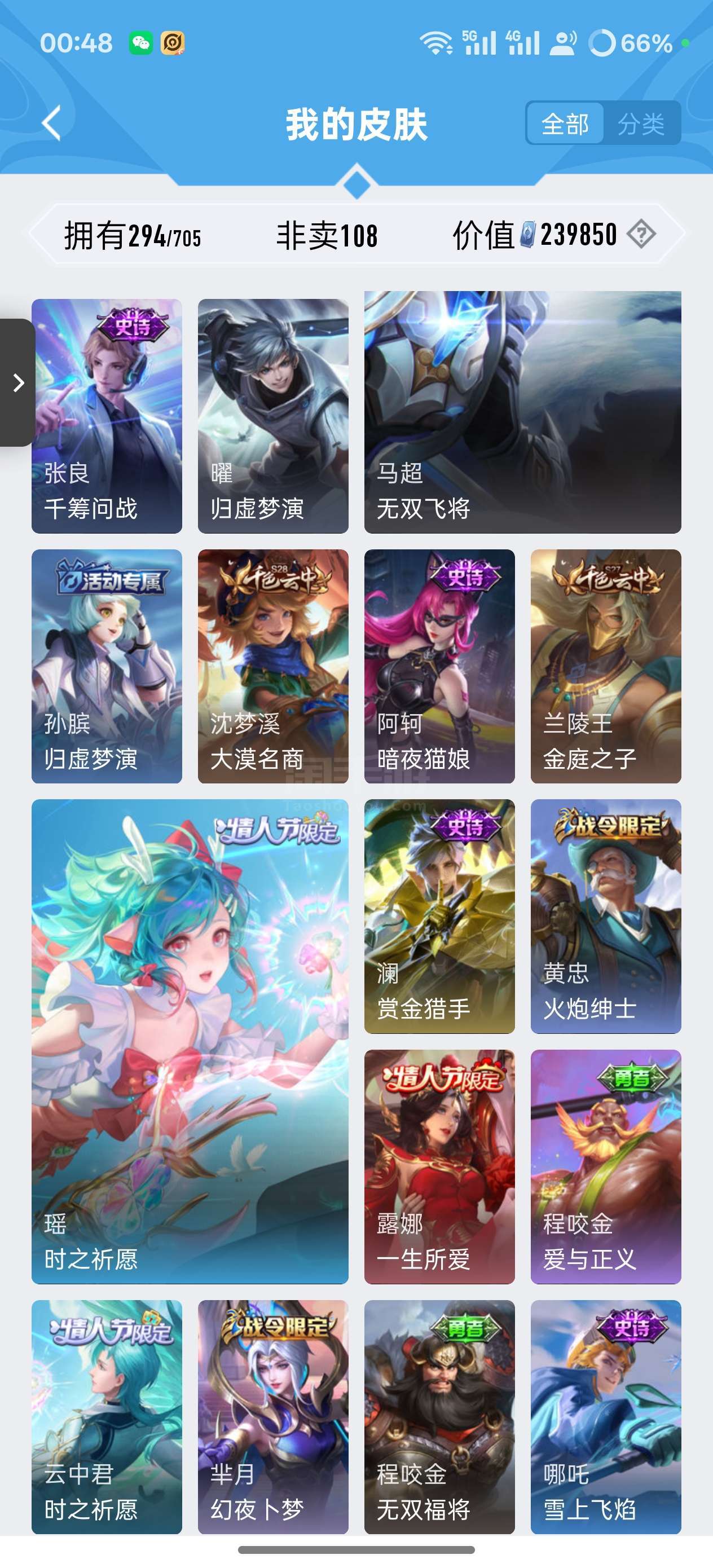Switch to the 分类 view

641,124
